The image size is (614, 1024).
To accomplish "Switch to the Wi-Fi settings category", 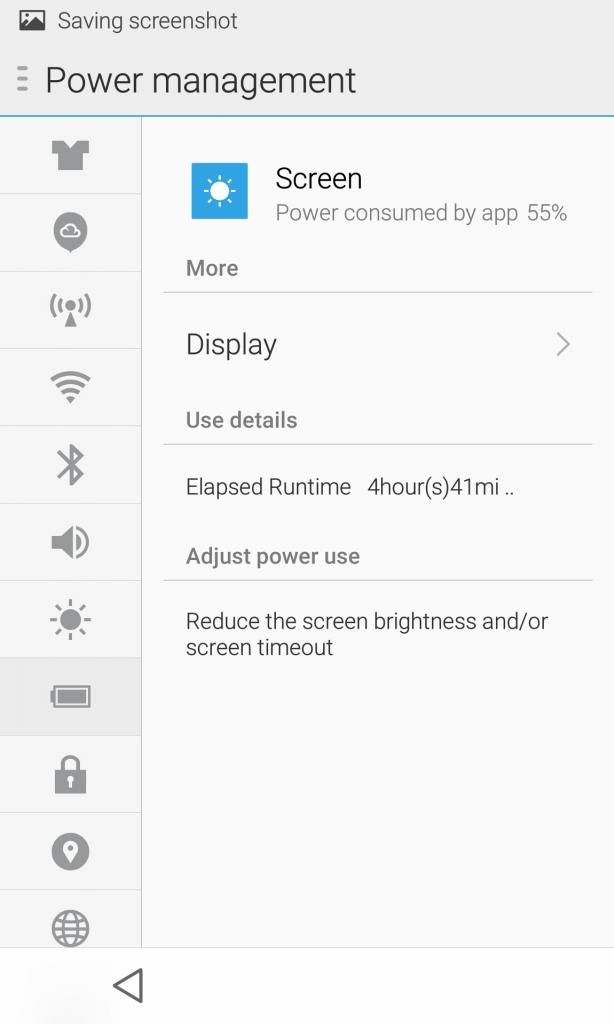I will pos(70,387).
